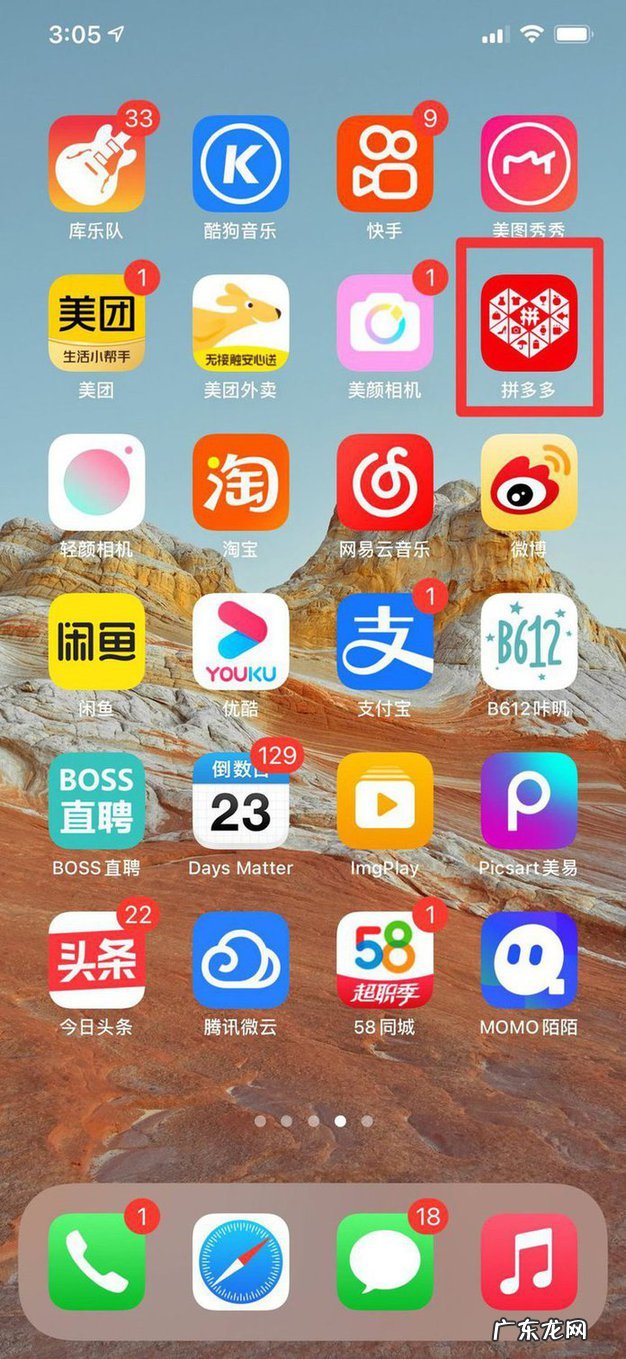
Task: Open 支付宝 Alipay
Action: [385, 641]
